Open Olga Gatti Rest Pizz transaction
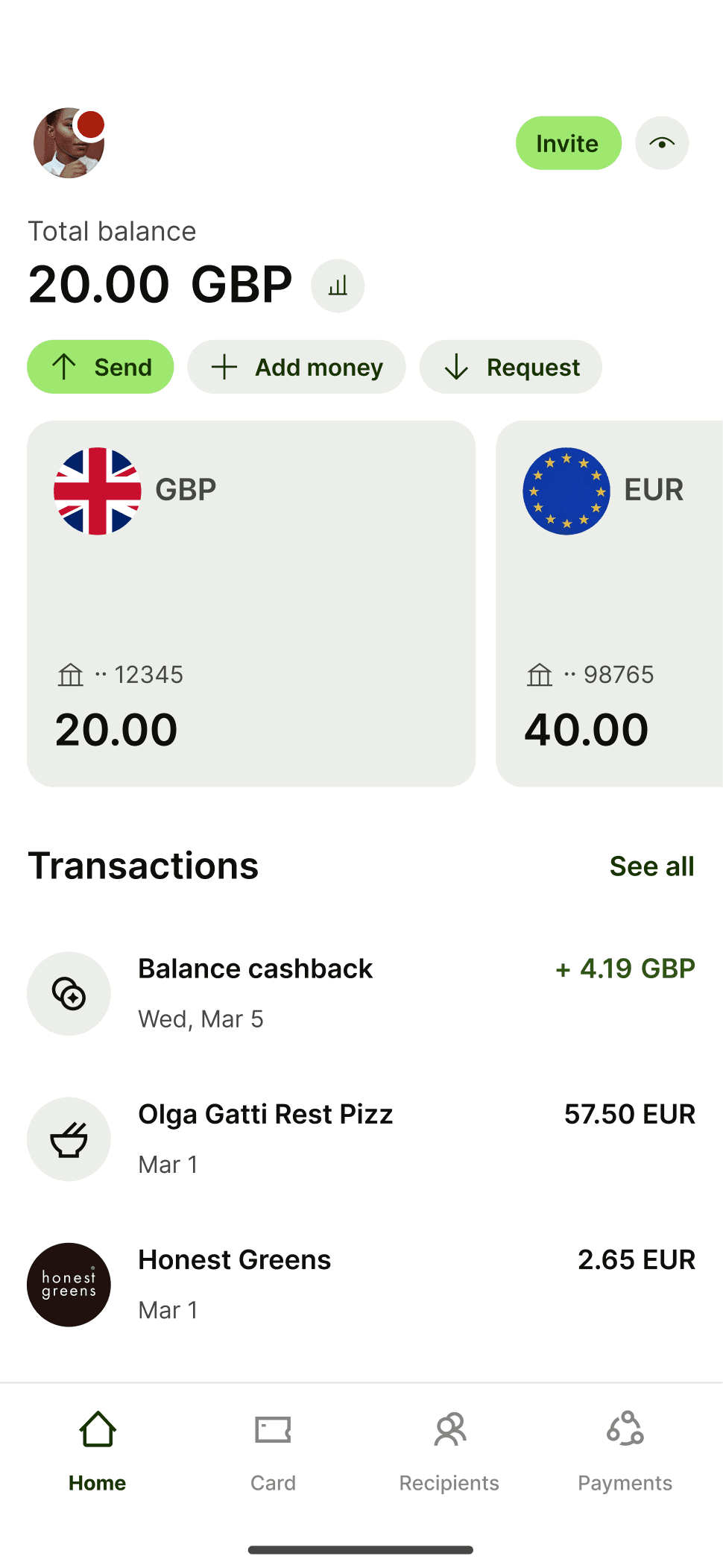 361,1139
